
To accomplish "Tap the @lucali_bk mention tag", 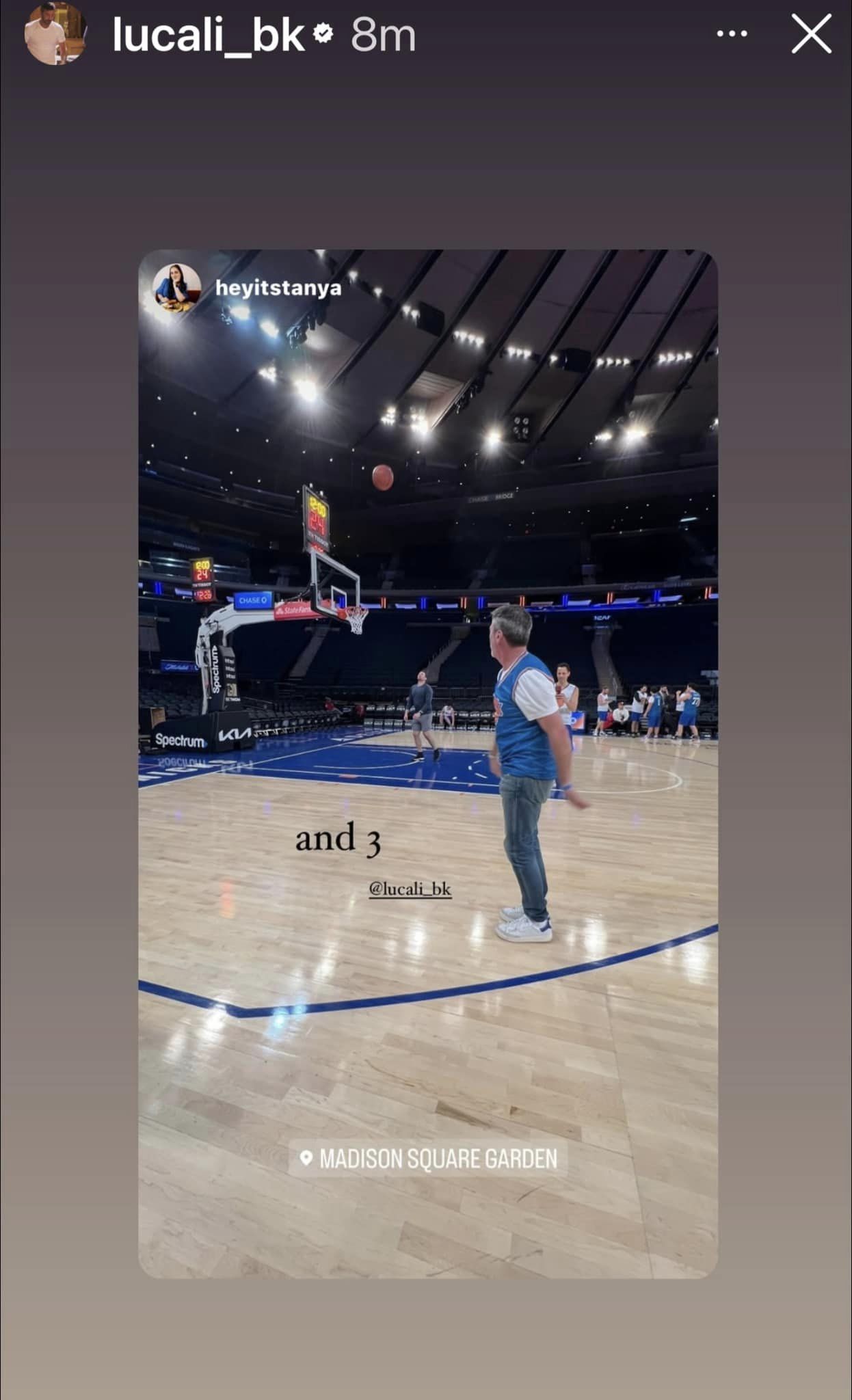I will (410, 889).
